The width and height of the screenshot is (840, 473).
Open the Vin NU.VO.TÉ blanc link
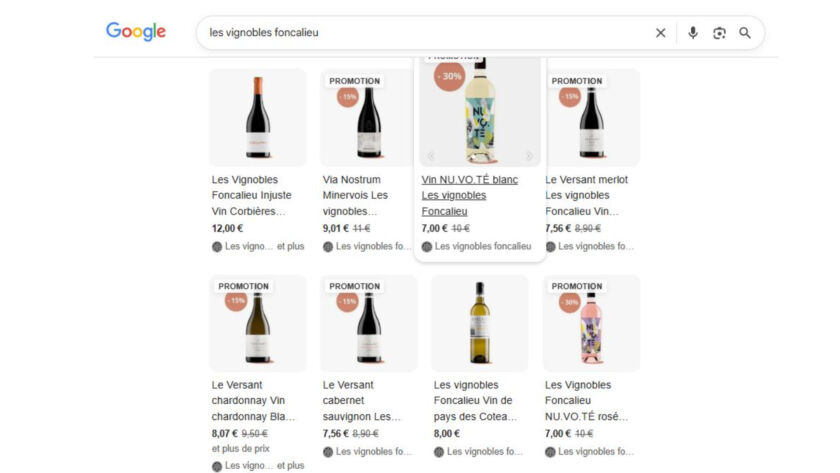click(x=470, y=180)
